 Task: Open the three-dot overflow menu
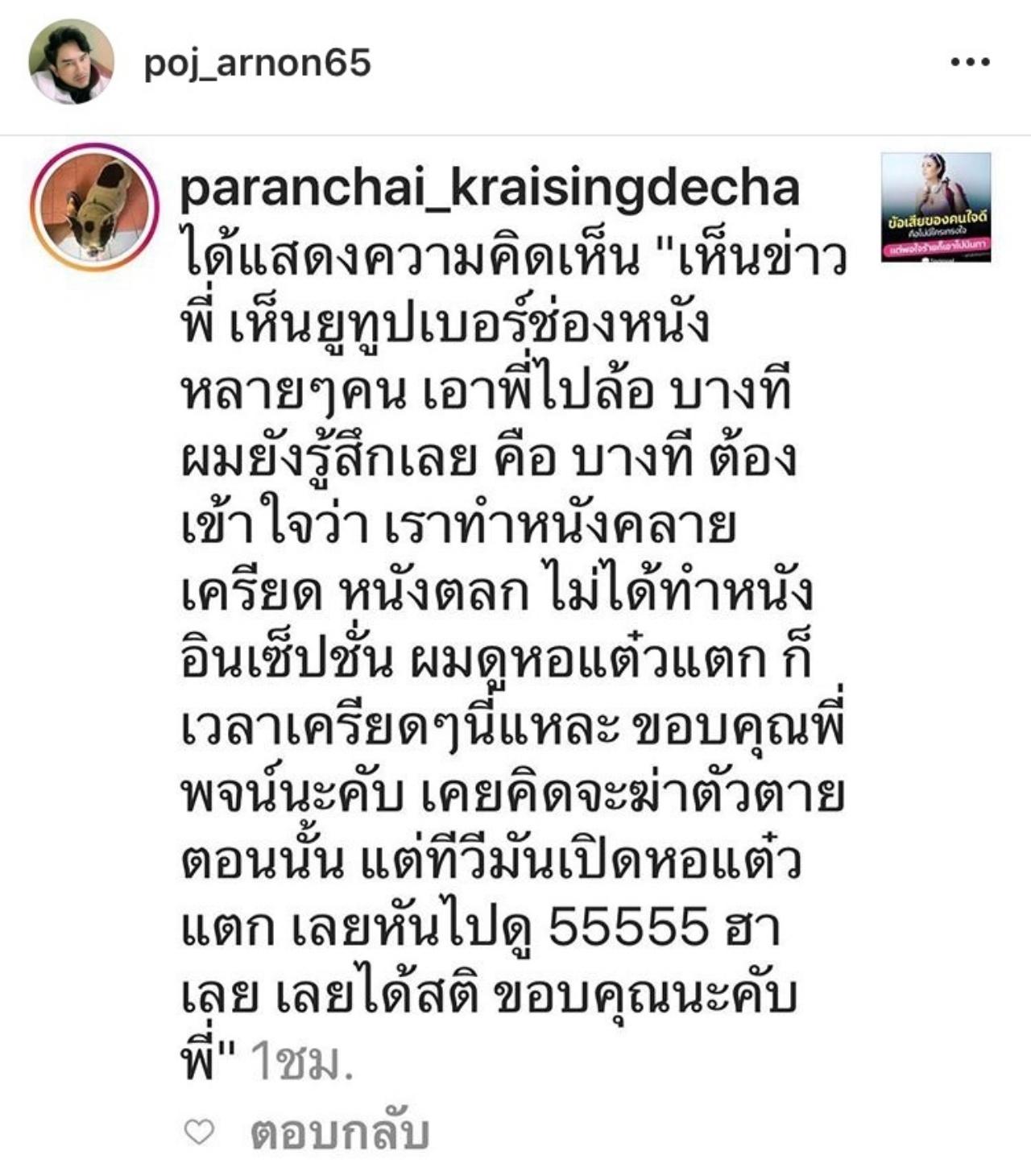[970, 62]
